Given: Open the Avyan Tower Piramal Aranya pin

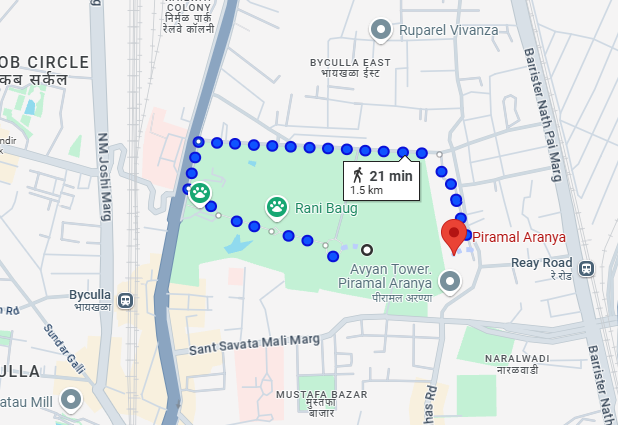Looking at the screenshot, I should (x=451, y=283).
